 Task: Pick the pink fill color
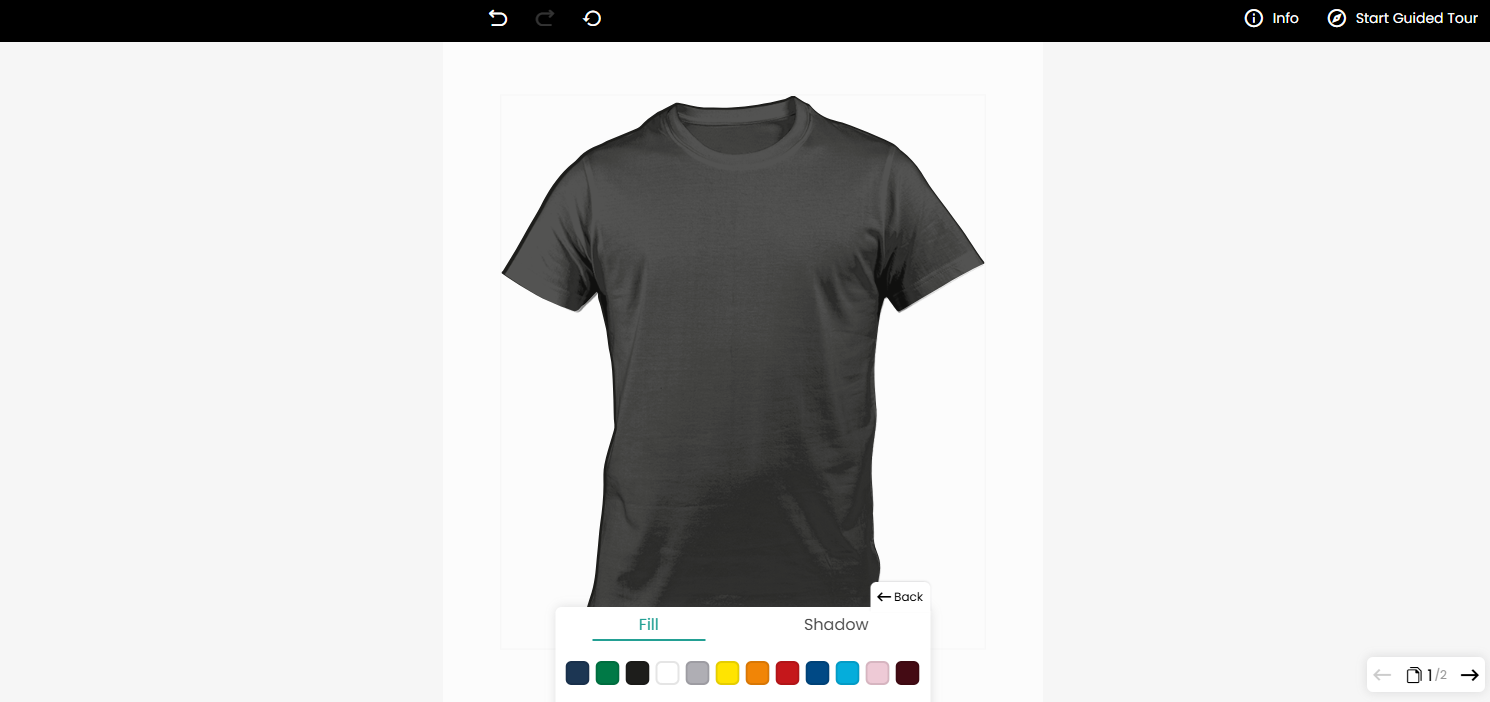coord(877,673)
